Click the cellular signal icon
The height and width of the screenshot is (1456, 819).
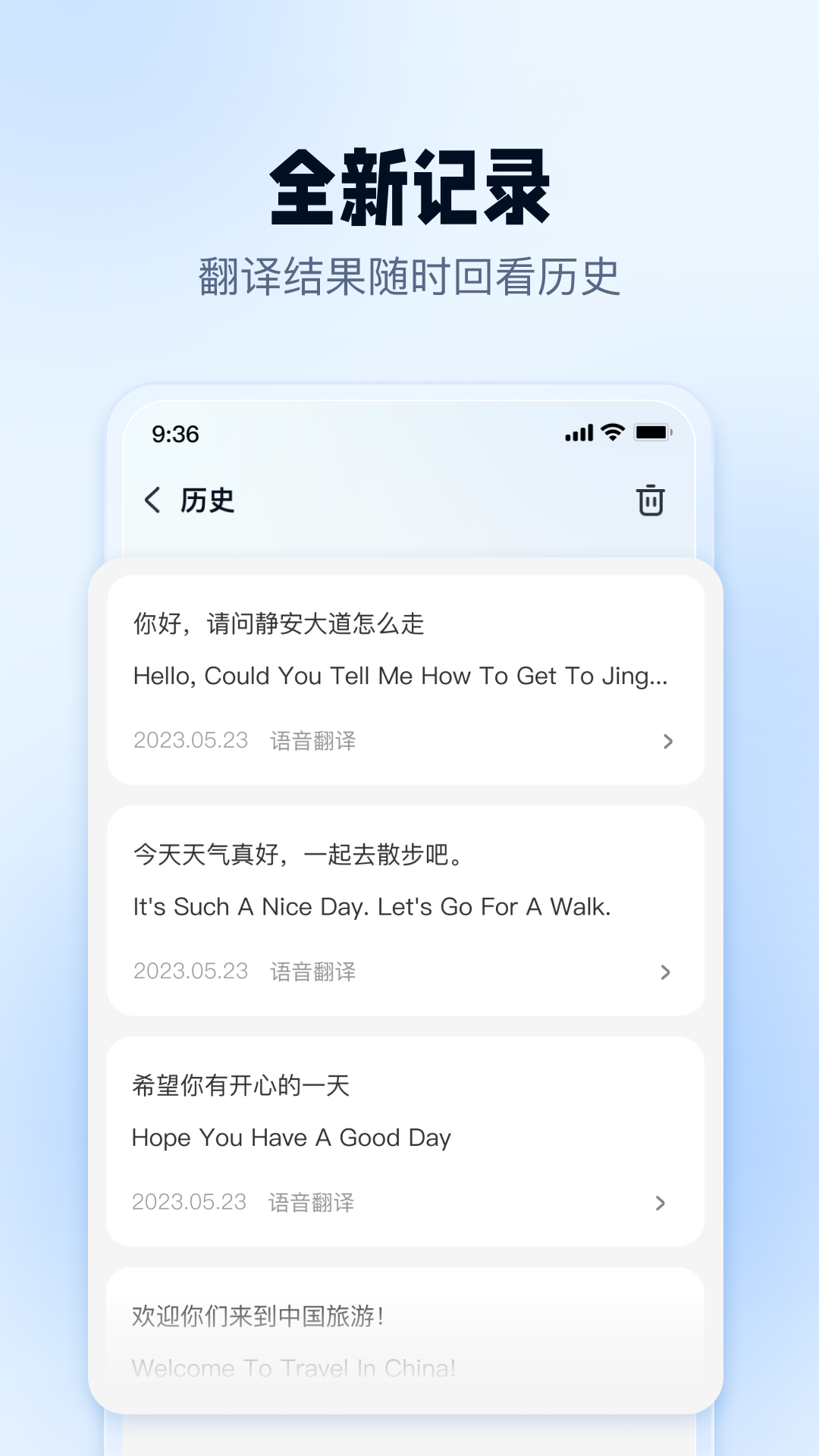(x=579, y=433)
